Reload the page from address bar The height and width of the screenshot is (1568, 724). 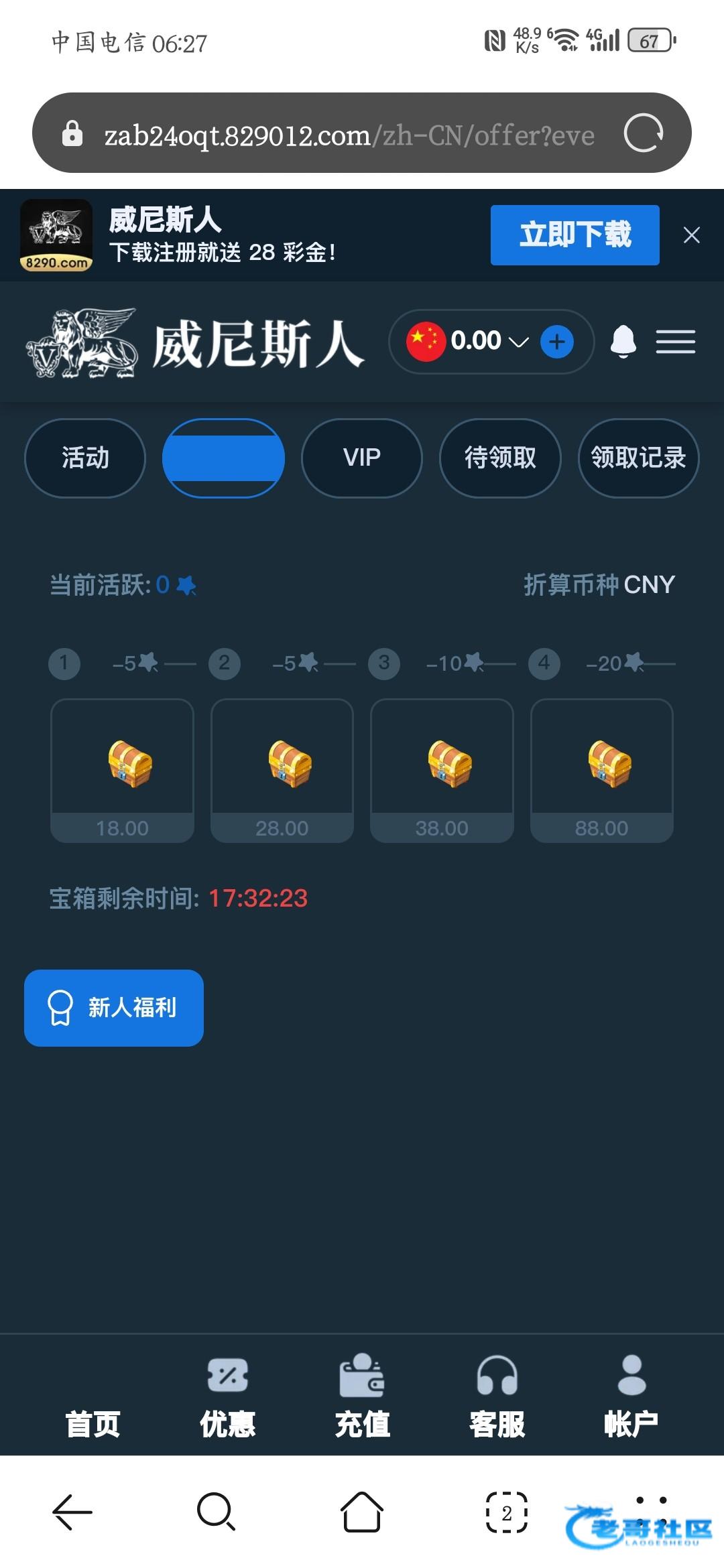tap(643, 133)
